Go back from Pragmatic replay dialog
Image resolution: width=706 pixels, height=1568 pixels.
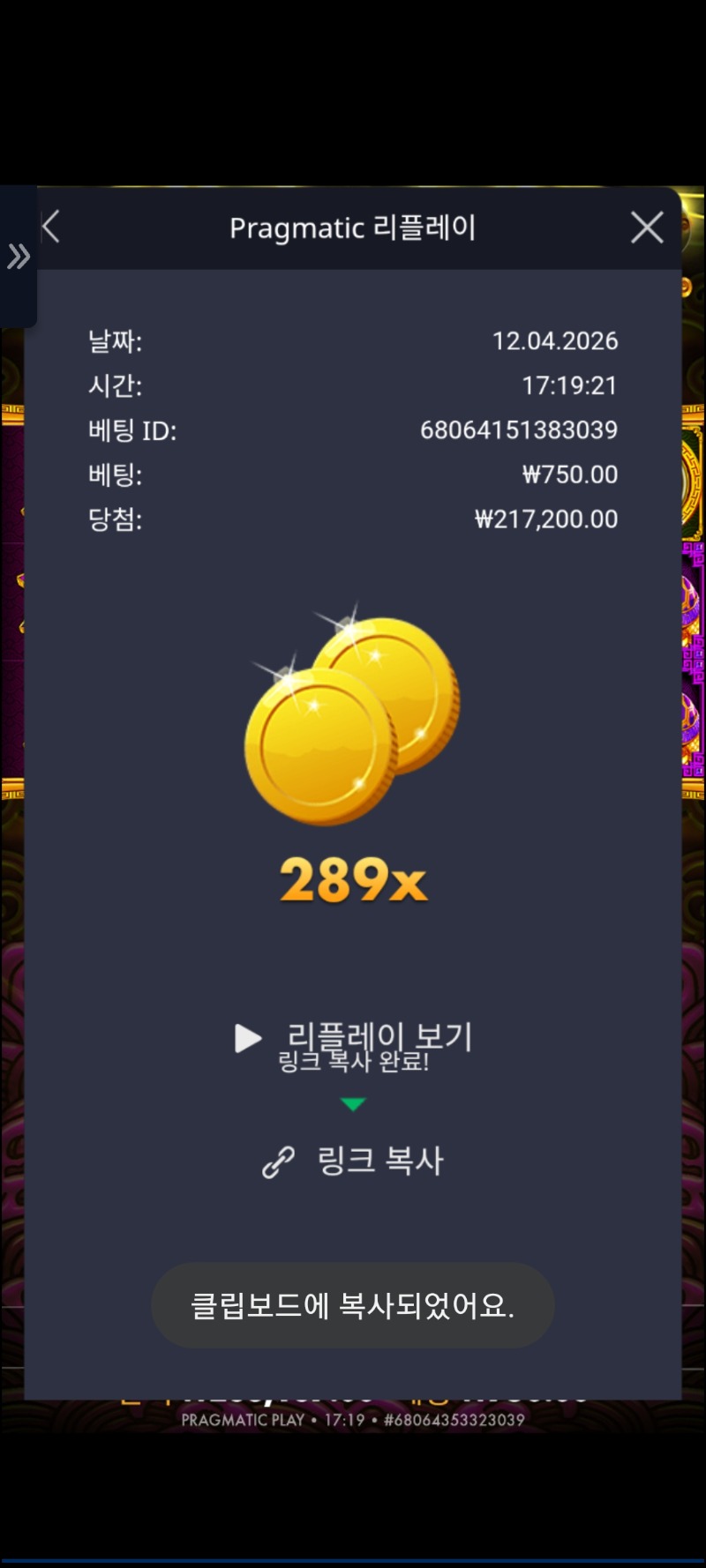51,228
